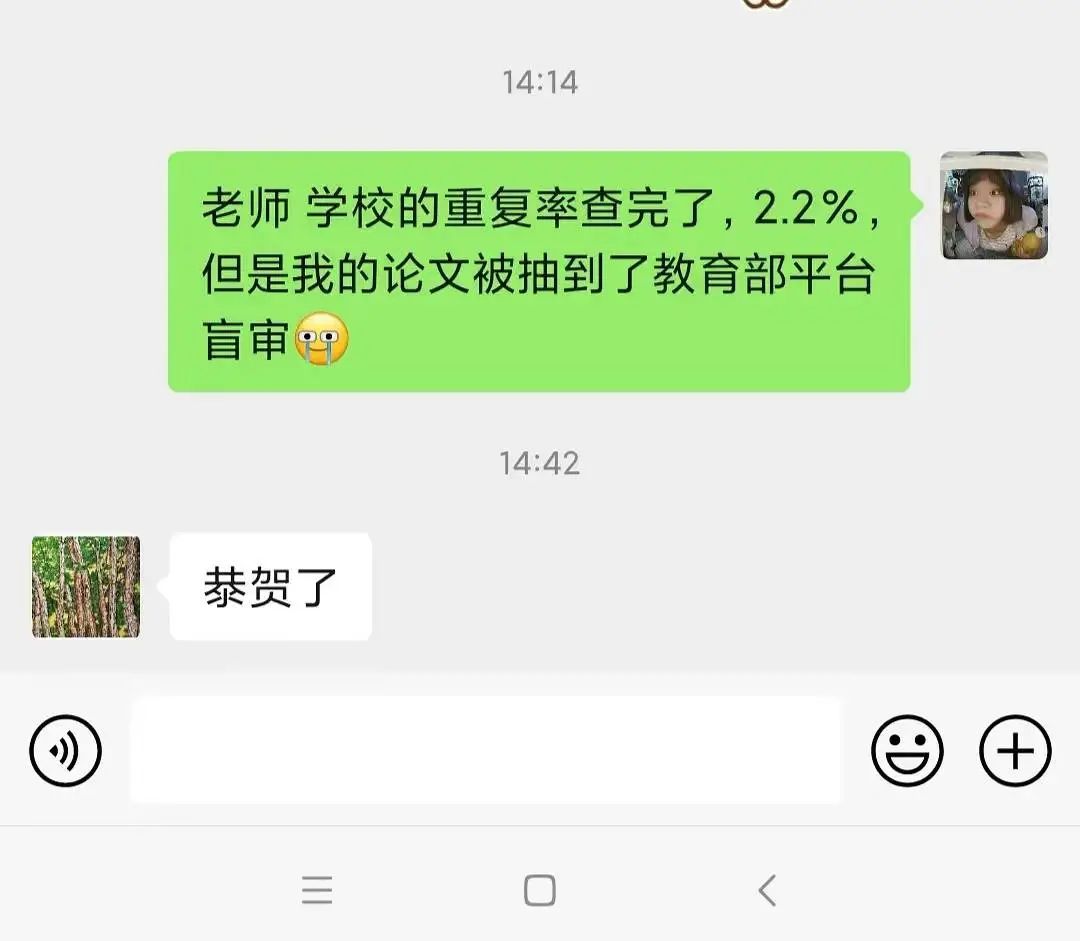The width and height of the screenshot is (1080, 941).
Task: Focus the message text field
Action: 486,750
